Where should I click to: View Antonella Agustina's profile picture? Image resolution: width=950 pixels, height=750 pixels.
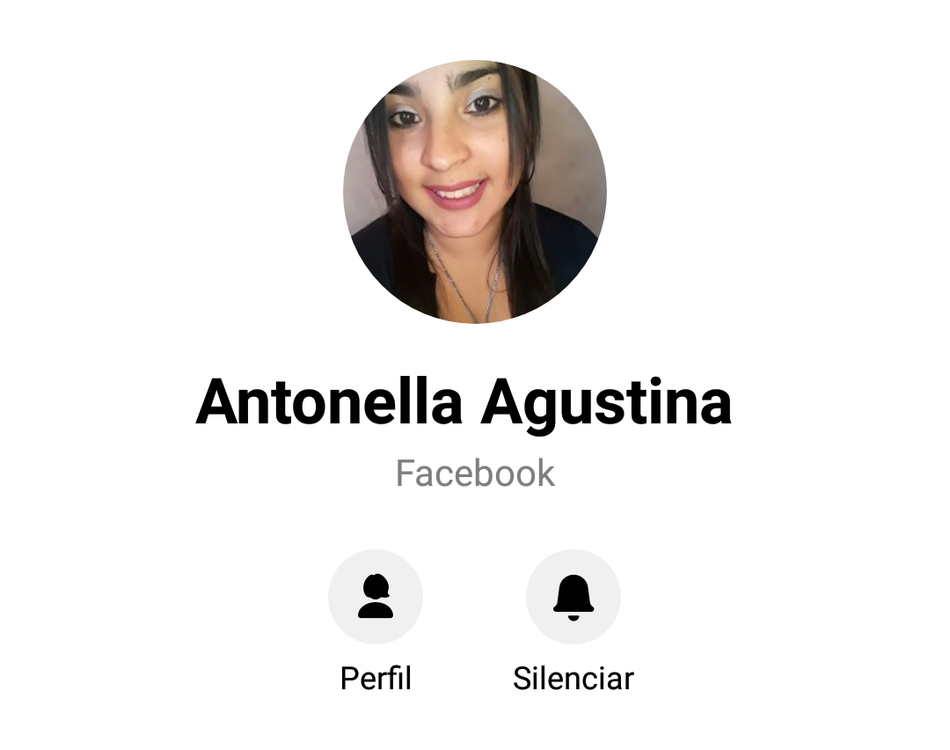pyautogui.click(x=475, y=192)
